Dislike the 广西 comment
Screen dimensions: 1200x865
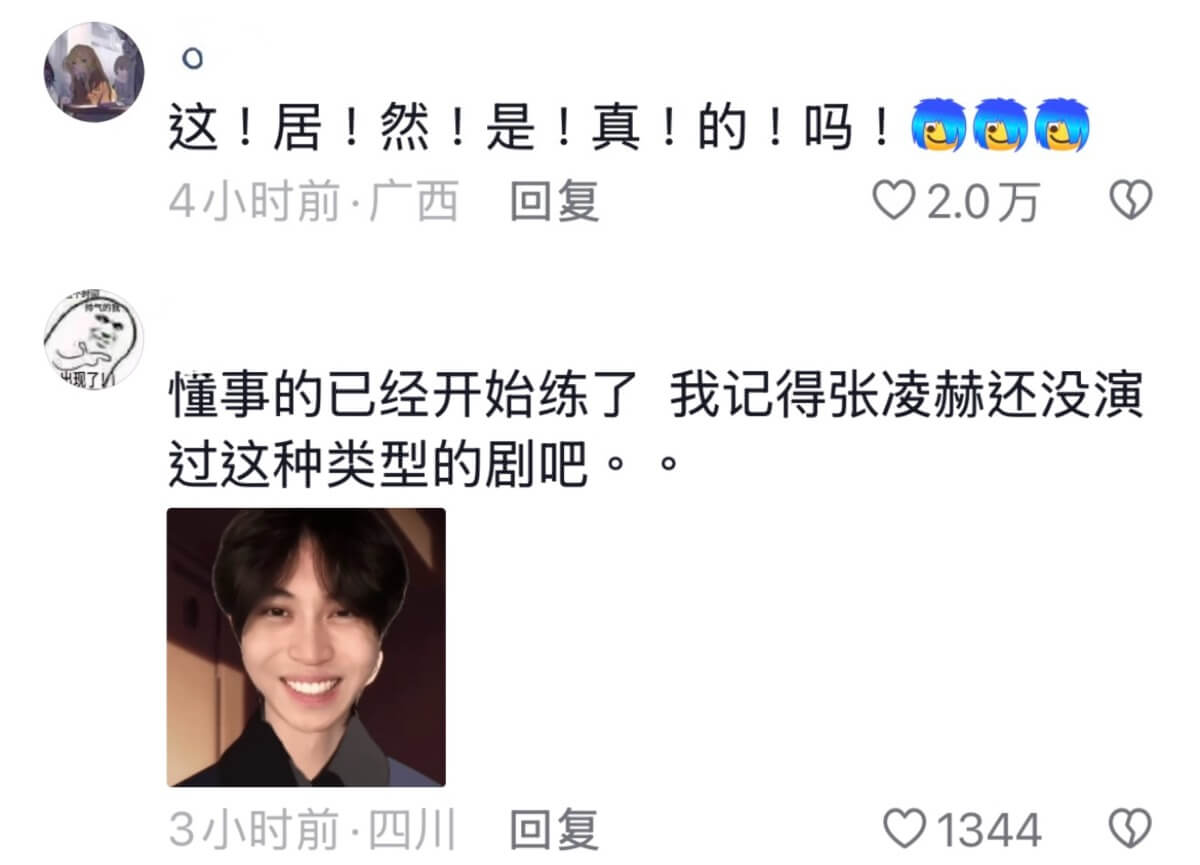[x=1132, y=202]
